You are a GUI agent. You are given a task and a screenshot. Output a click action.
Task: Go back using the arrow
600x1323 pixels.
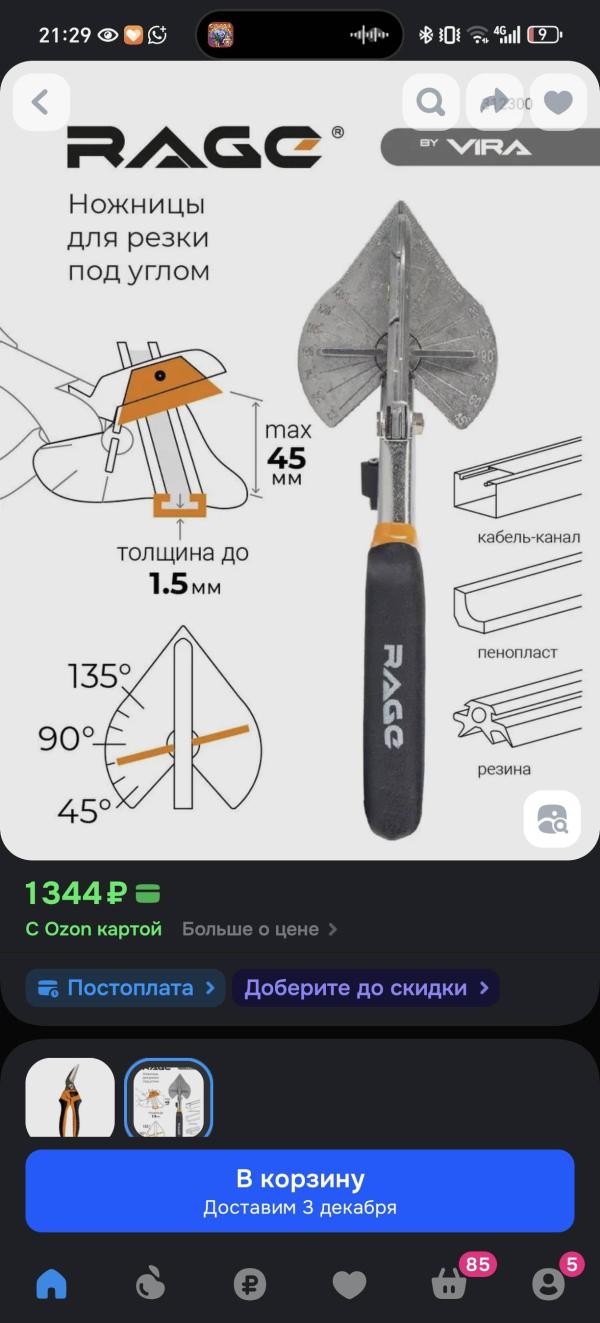tap(41, 102)
